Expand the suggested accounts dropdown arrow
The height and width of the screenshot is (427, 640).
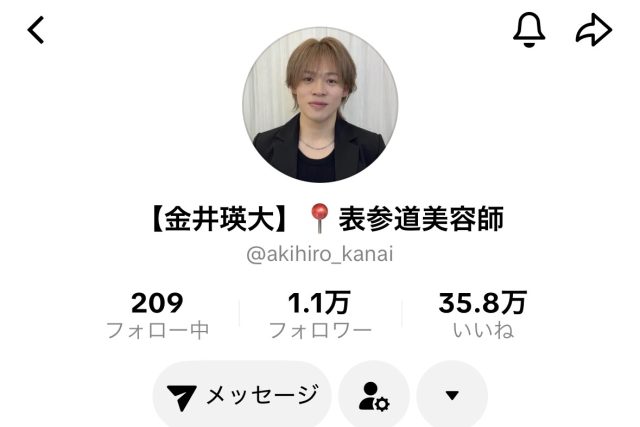[x=452, y=396]
